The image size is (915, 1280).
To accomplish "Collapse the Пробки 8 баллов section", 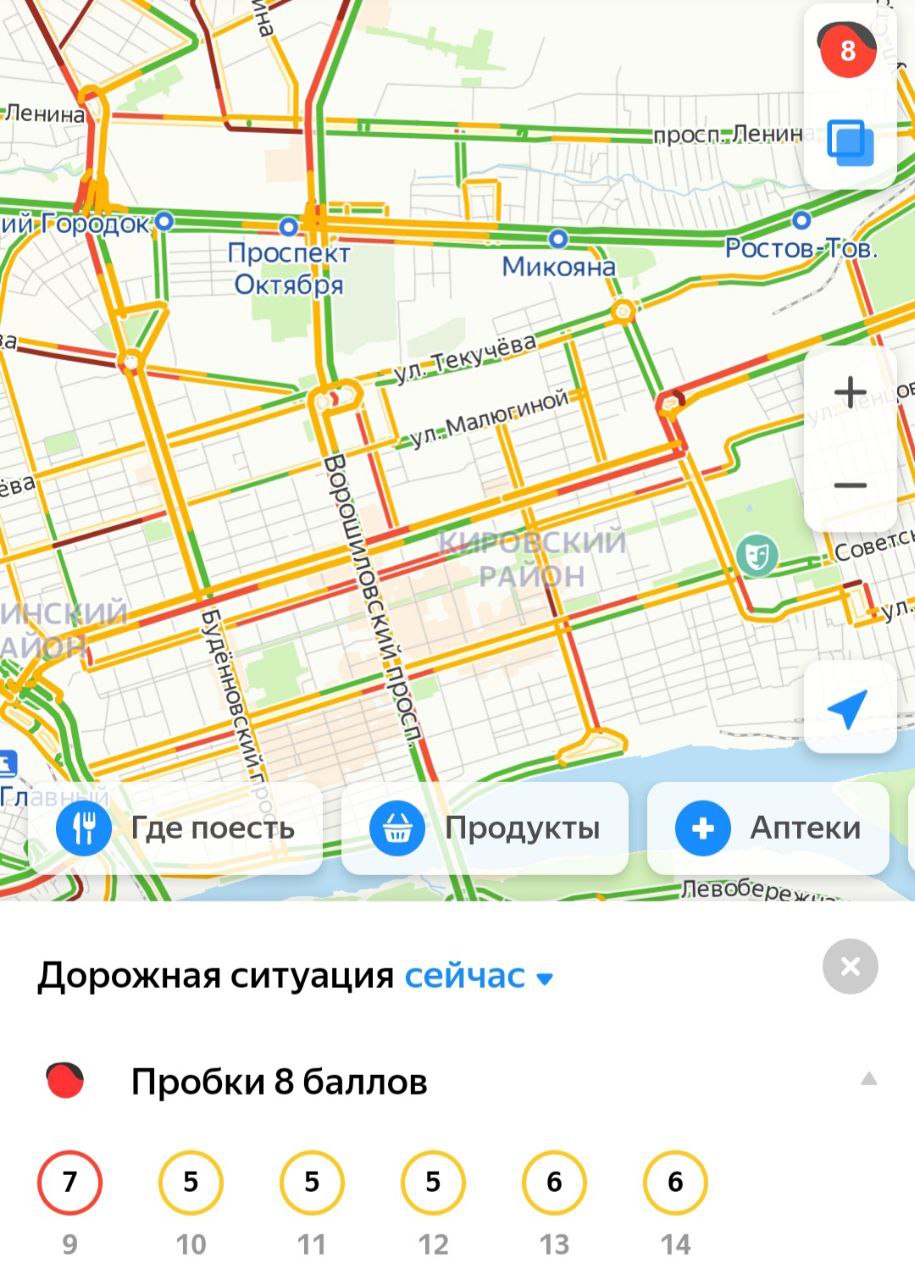I will (x=869, y=1079).
